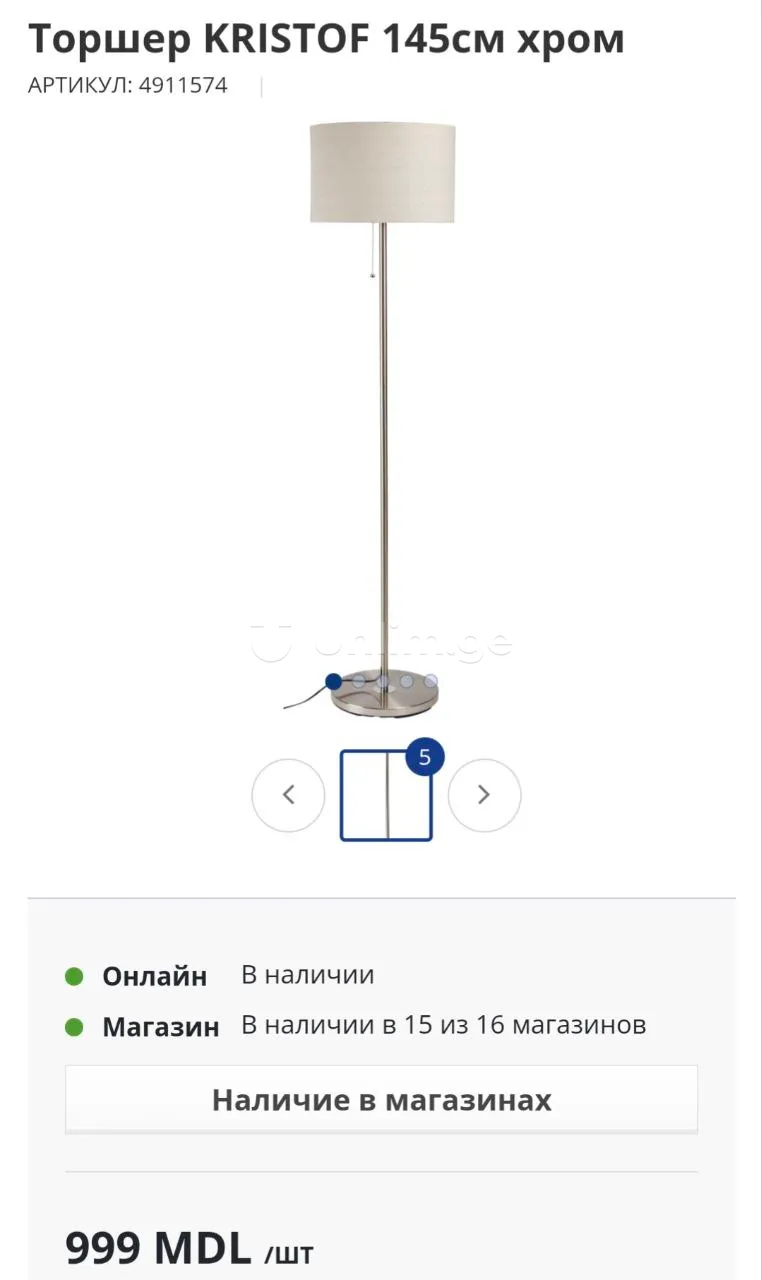Image resolution: width=762 pixels, height=1280 pixels.
Task: Select the highlighted lamp thumbnail image
Action: 386,796
